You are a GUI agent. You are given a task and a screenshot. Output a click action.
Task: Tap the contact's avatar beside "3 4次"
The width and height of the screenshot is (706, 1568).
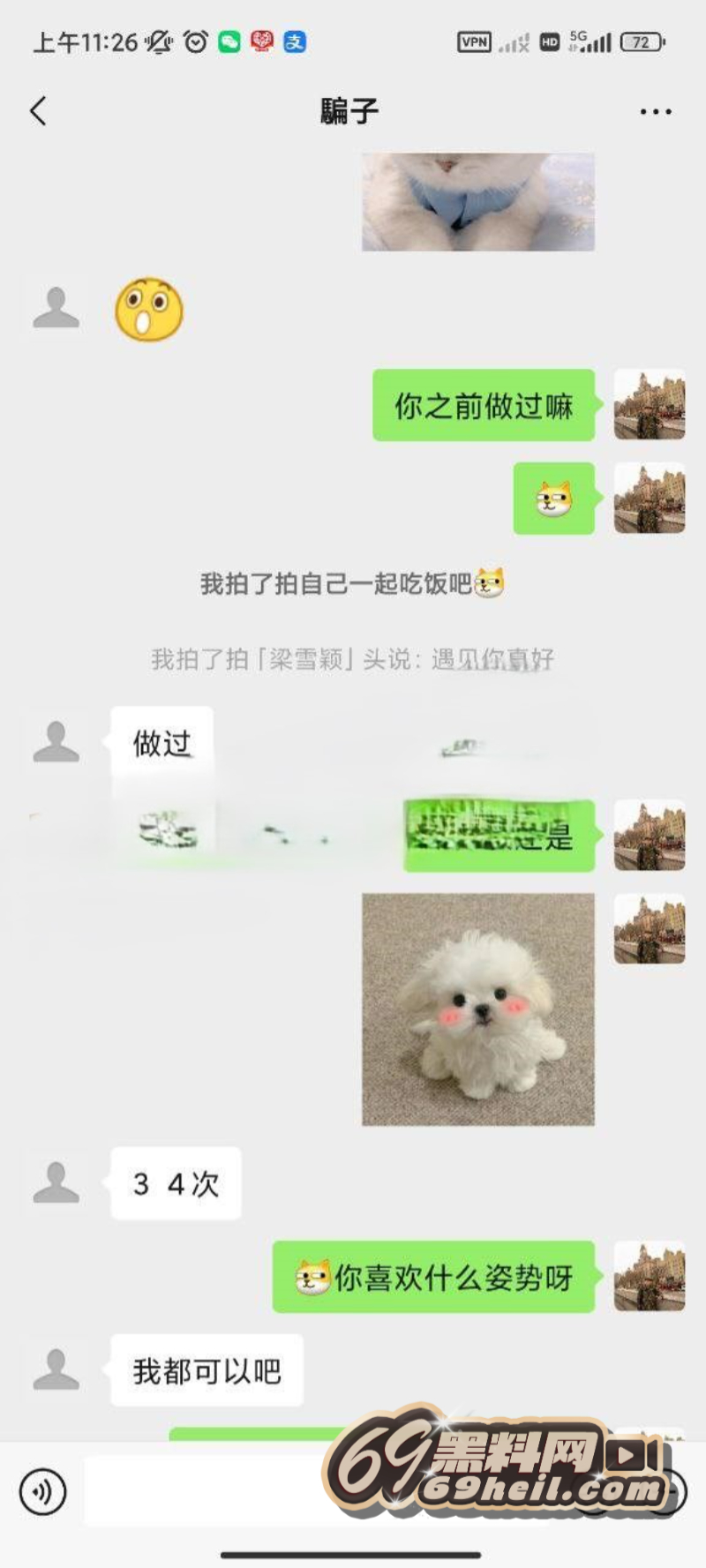[x=56, y=1182]
